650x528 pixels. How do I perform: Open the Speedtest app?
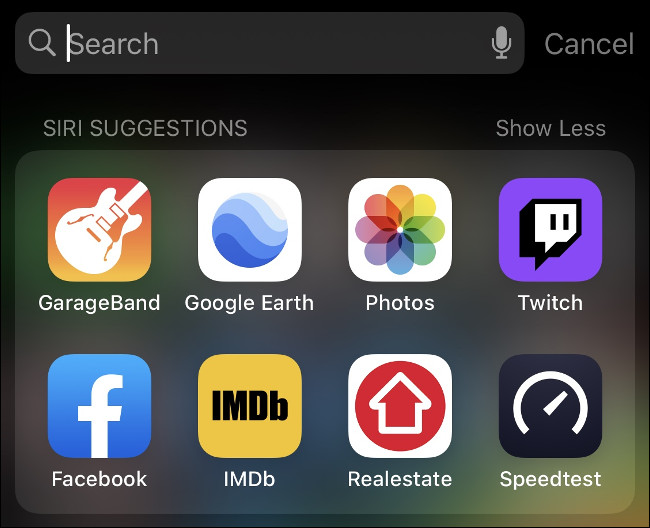pyautogui.click(x=550, y=405)
